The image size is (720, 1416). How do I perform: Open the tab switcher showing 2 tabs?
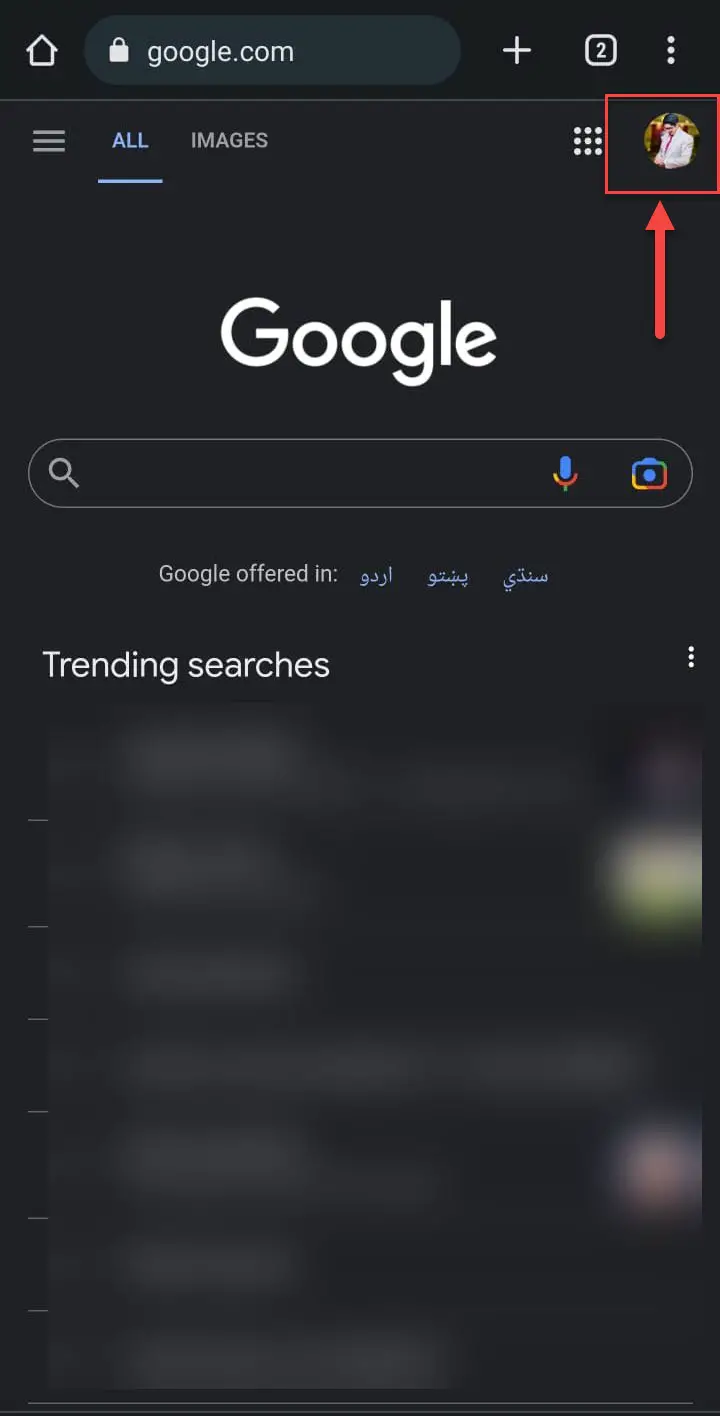[x=600, y=50]
